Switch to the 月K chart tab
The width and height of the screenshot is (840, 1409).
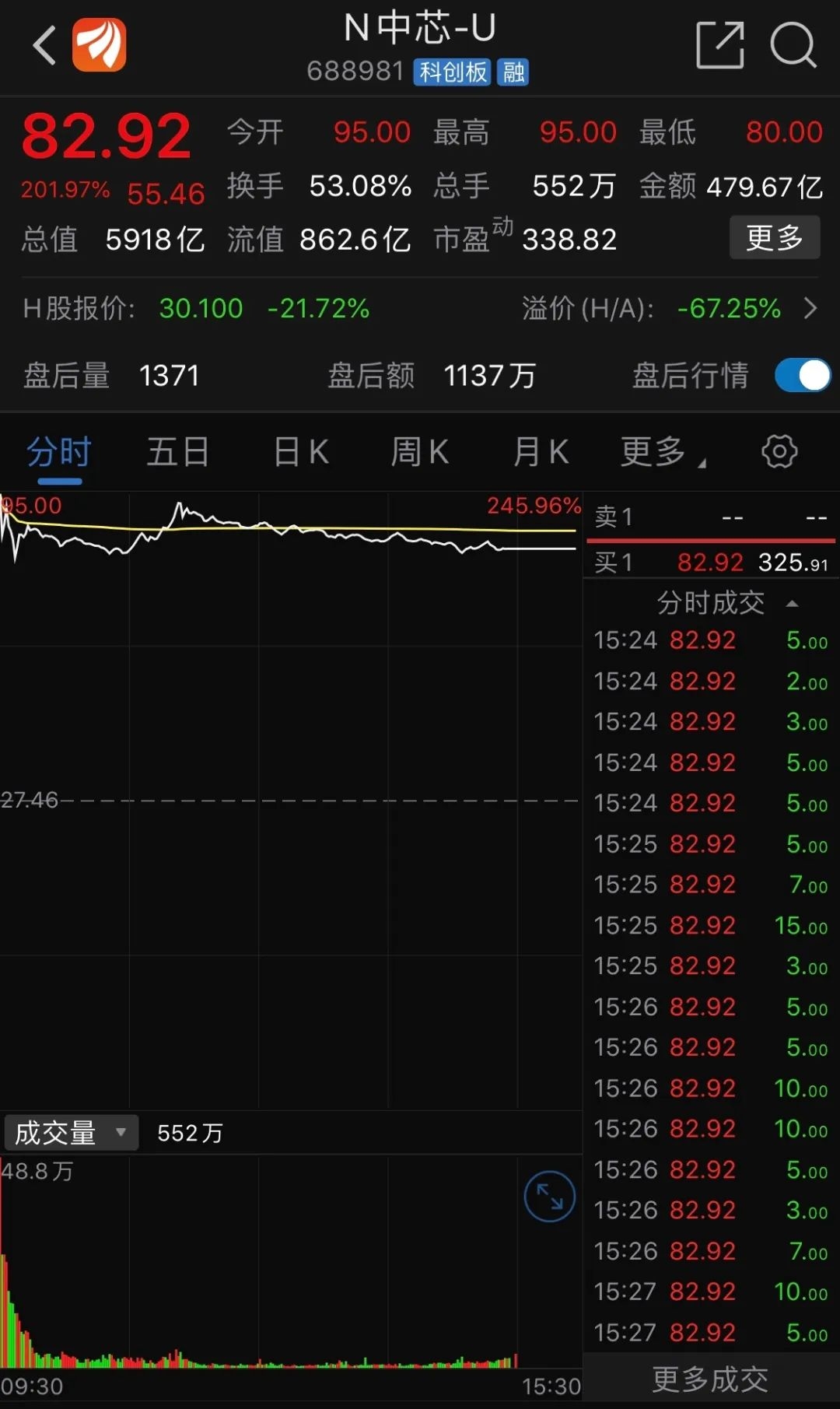pyautogui.click(x=541, y=452)
